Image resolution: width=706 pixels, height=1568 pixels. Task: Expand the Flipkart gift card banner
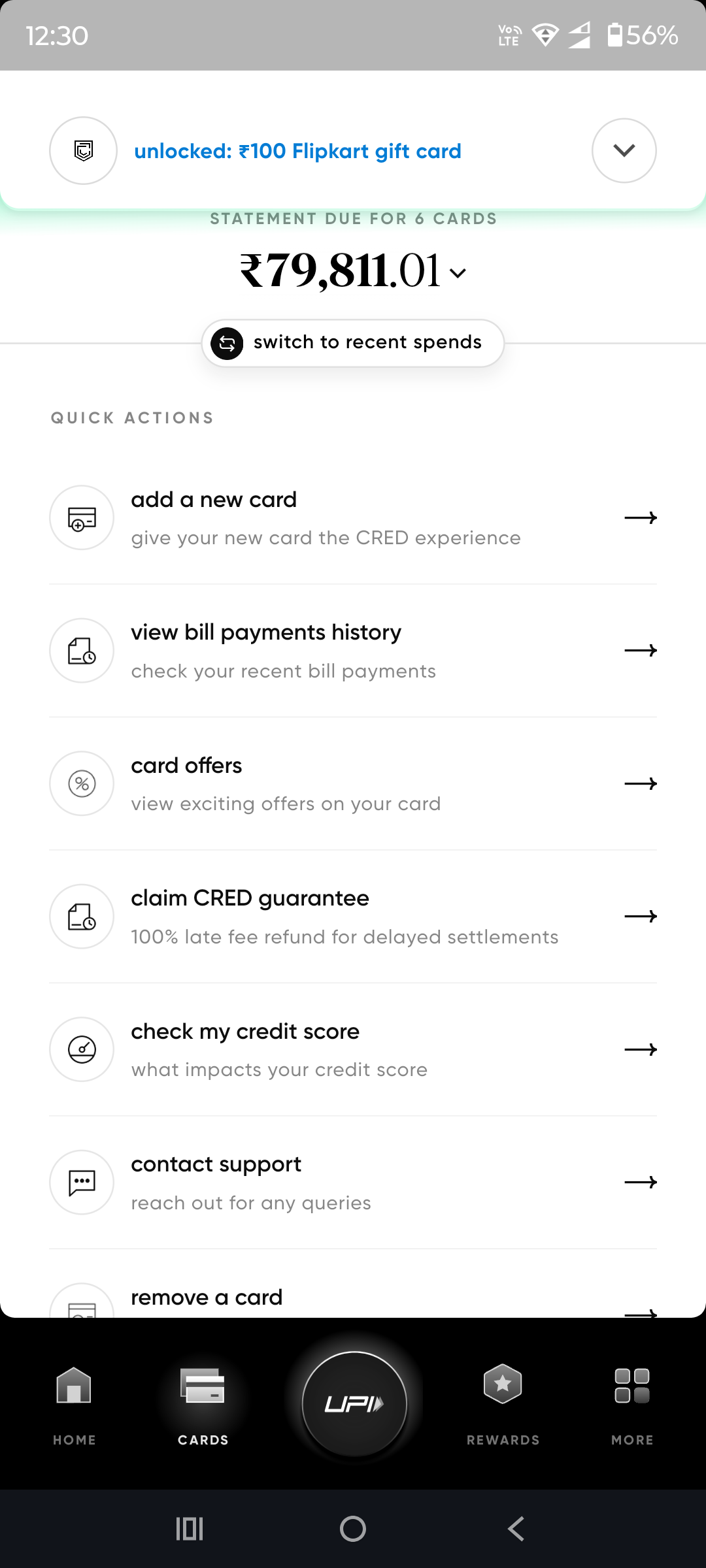[624, 151]
